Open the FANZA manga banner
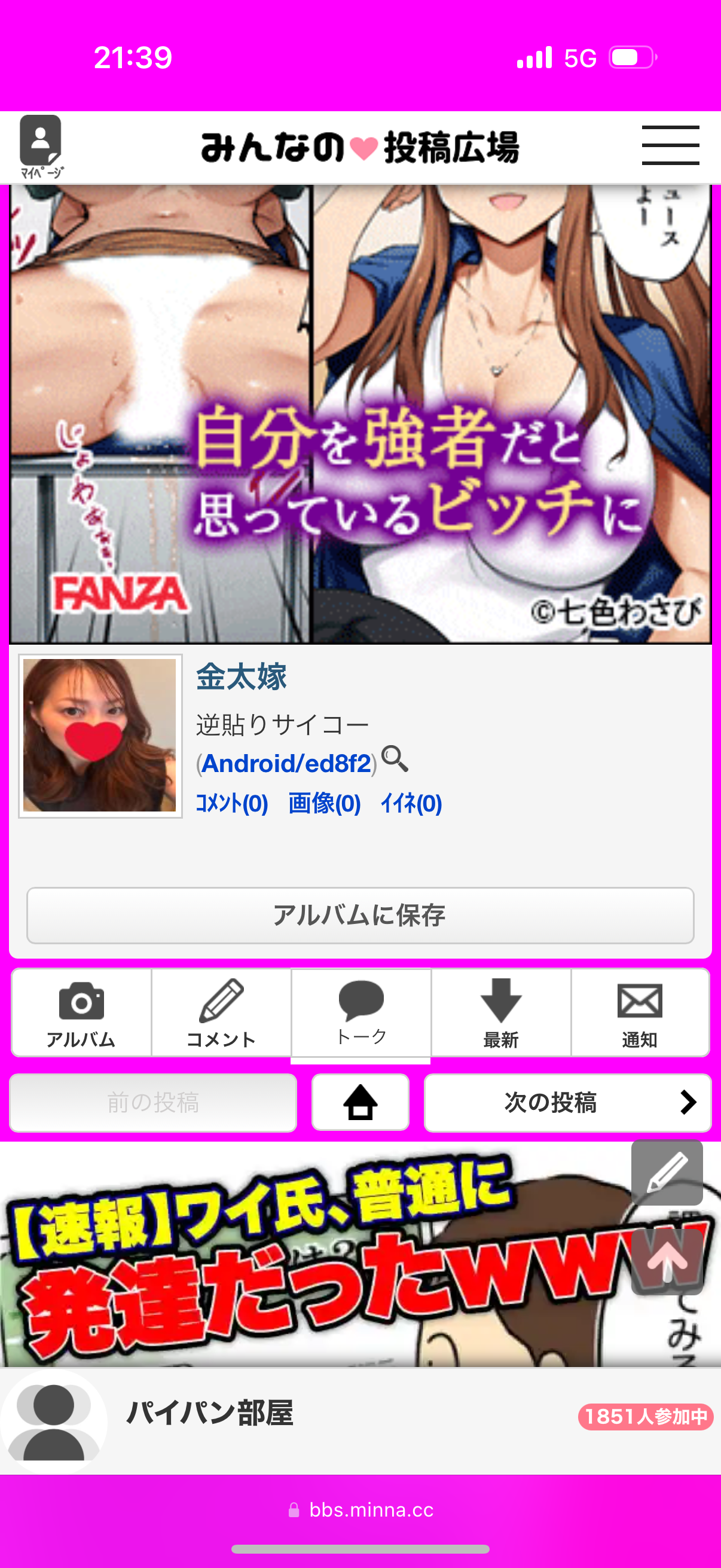 [x=360, y=414]
